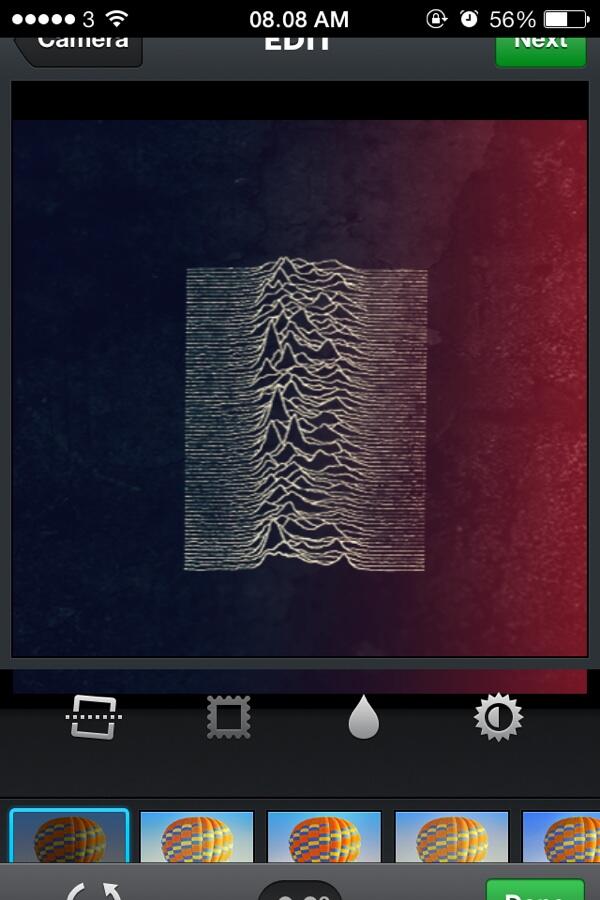Open the straighten tool
Viewport: 600px width, 900px height.
94,717
